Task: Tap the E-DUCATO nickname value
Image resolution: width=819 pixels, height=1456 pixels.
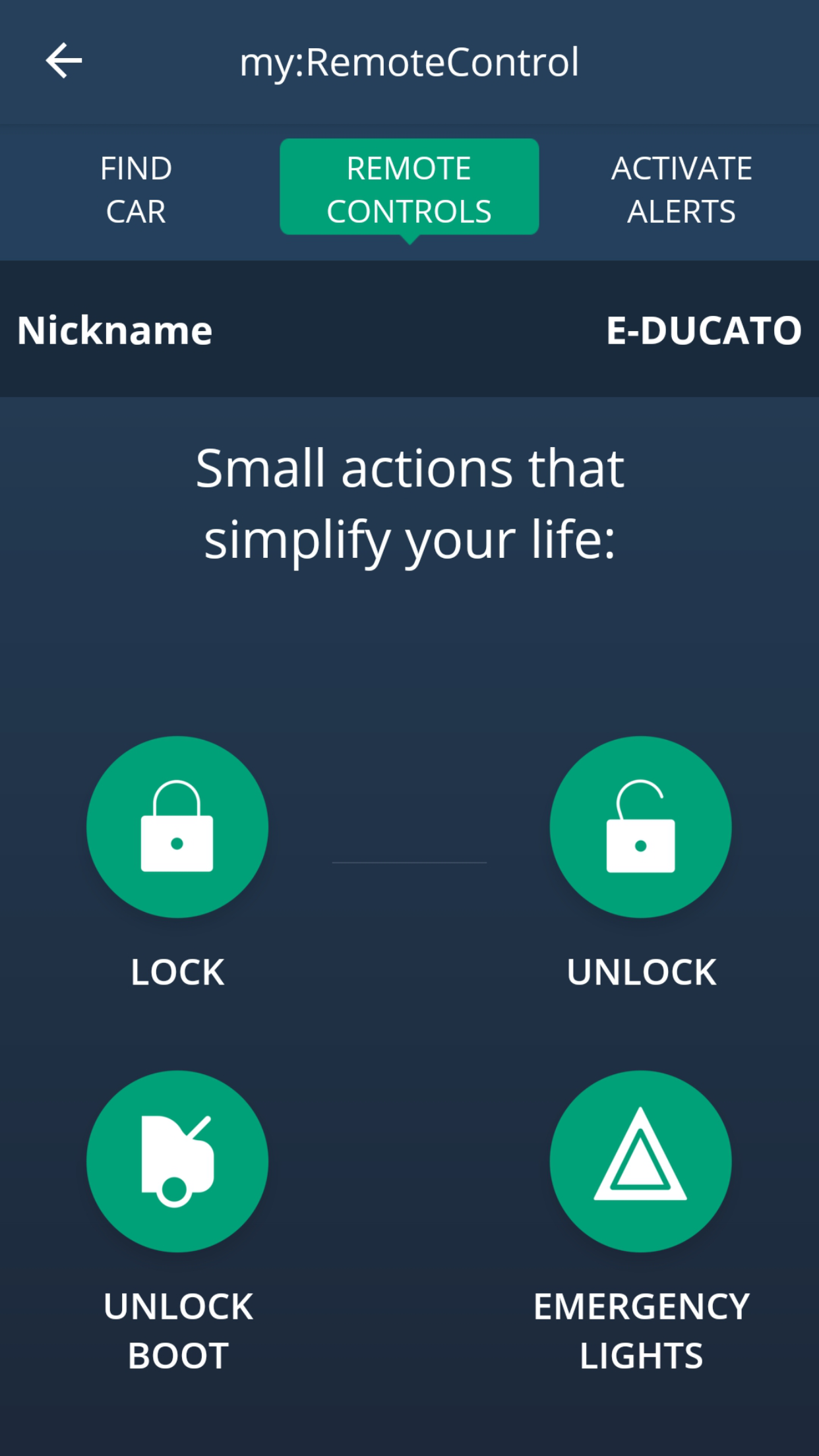Action: (x=703, y=330)
